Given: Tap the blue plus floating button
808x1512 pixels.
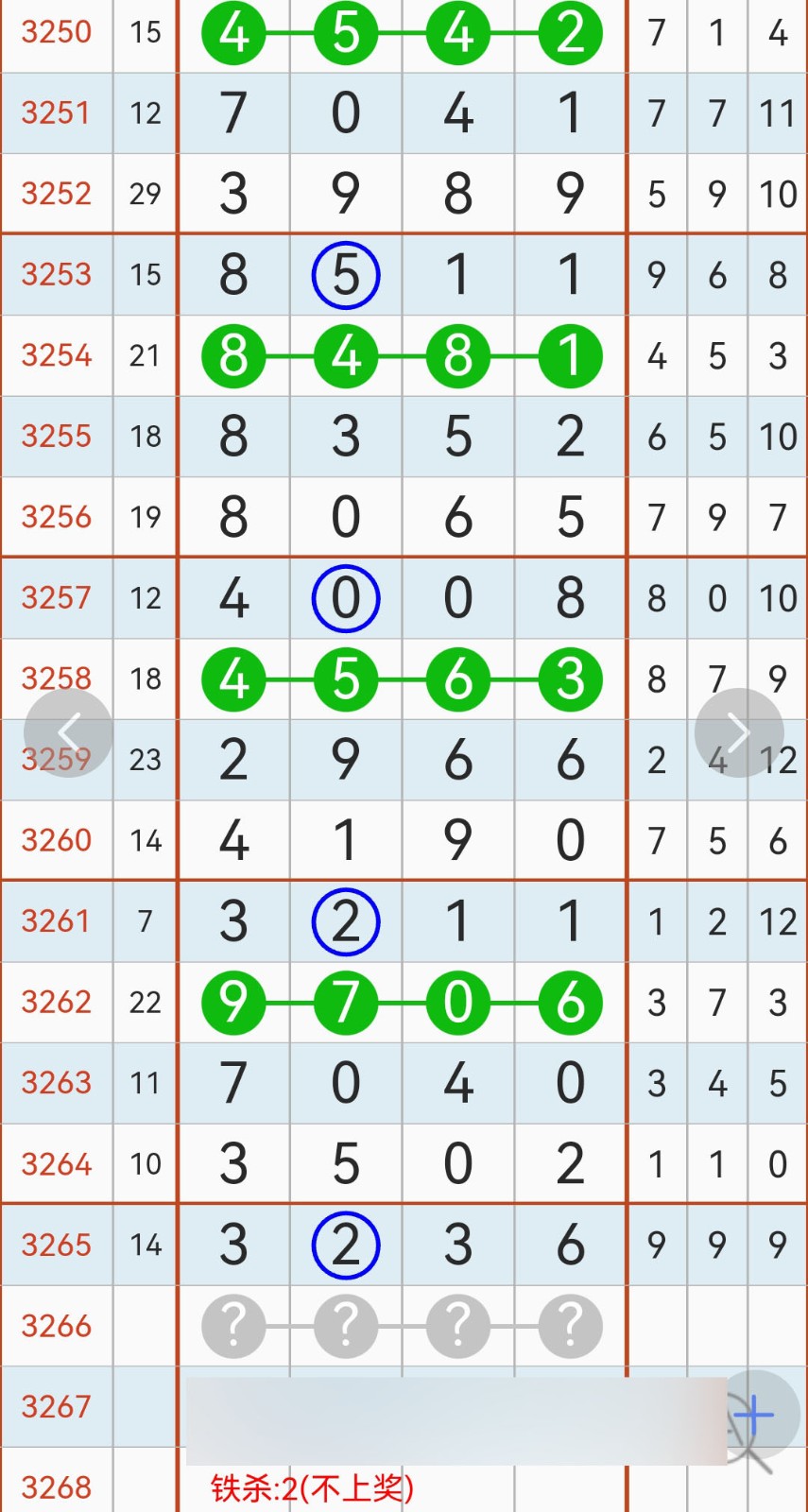Looking at the screenshot, I should [x=755, y=1415].
